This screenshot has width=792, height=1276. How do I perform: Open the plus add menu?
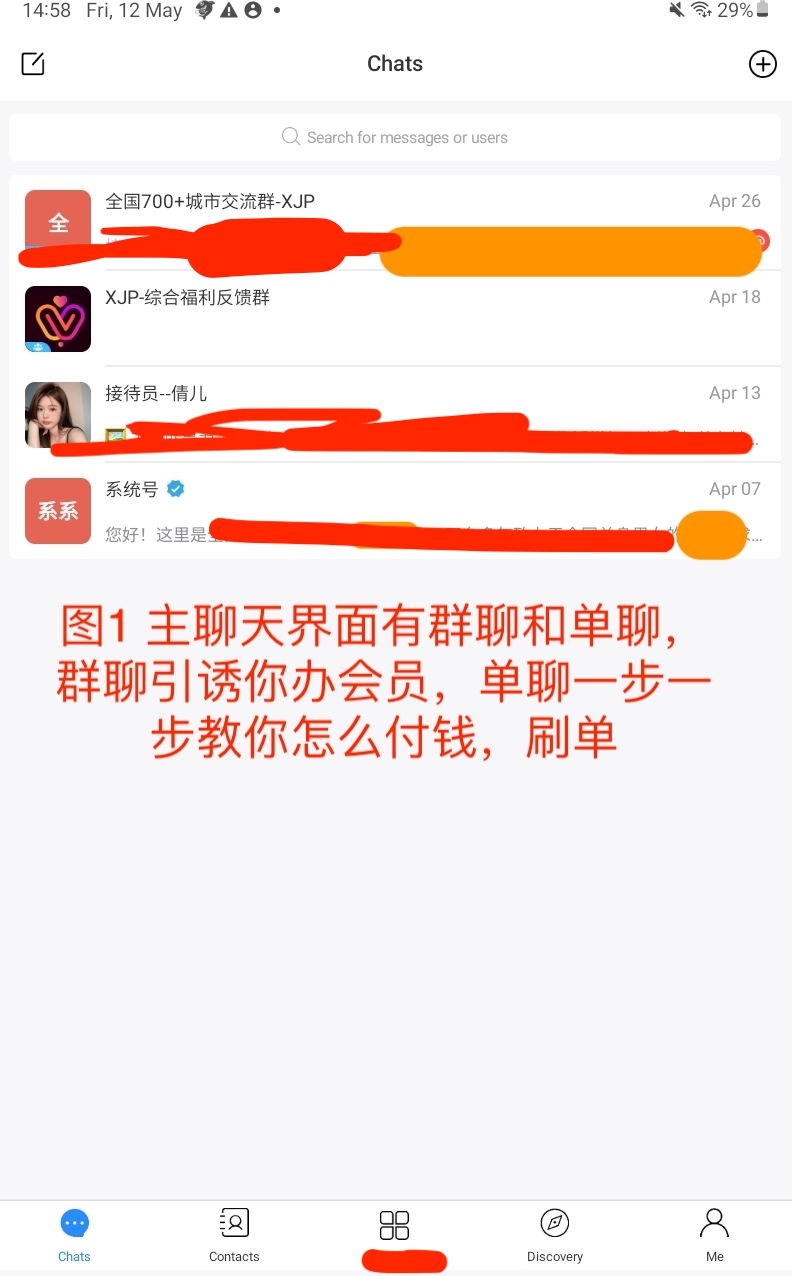pos(762,64)
